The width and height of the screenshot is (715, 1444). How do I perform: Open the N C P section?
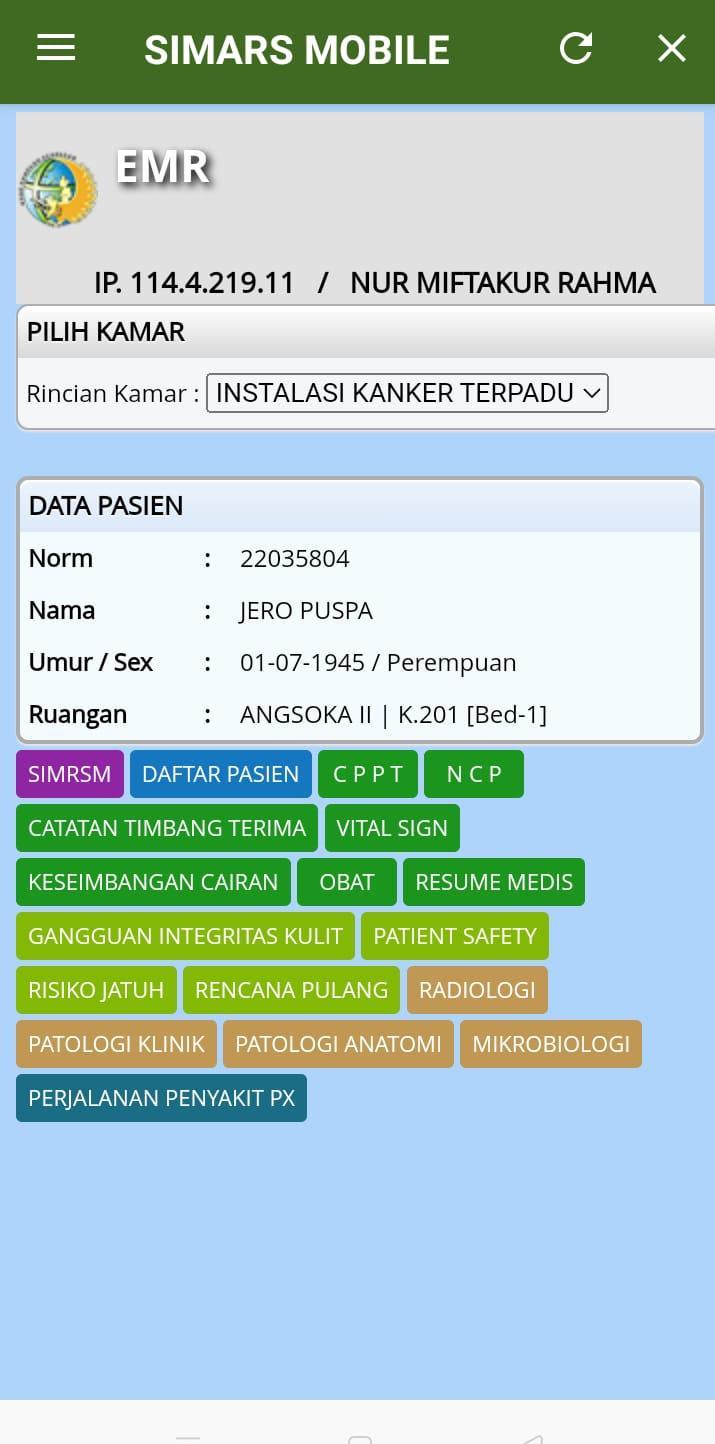pyautogui.click(x=474, y=774)
